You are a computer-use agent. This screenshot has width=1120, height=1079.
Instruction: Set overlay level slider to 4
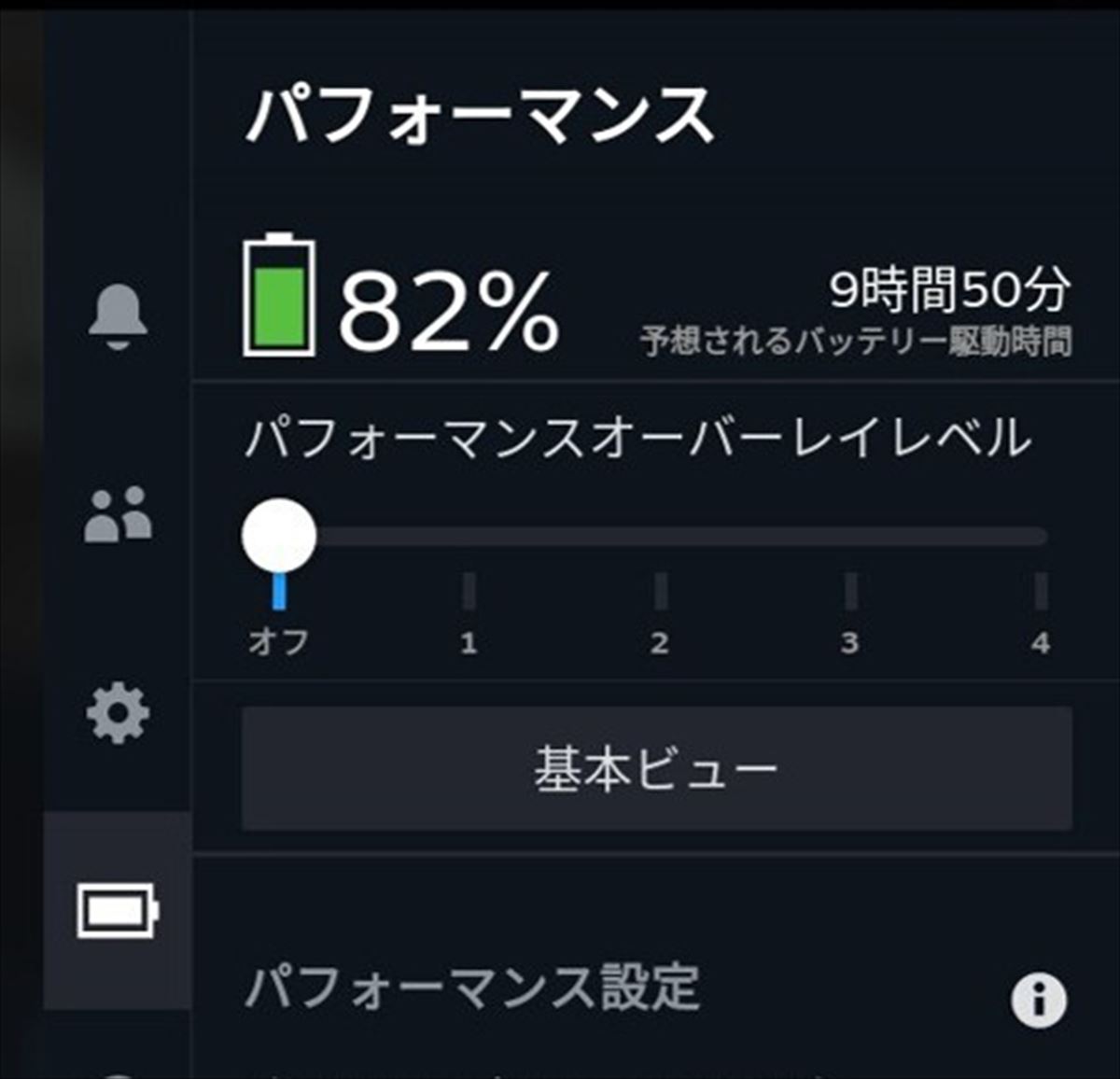(1040, 537)
